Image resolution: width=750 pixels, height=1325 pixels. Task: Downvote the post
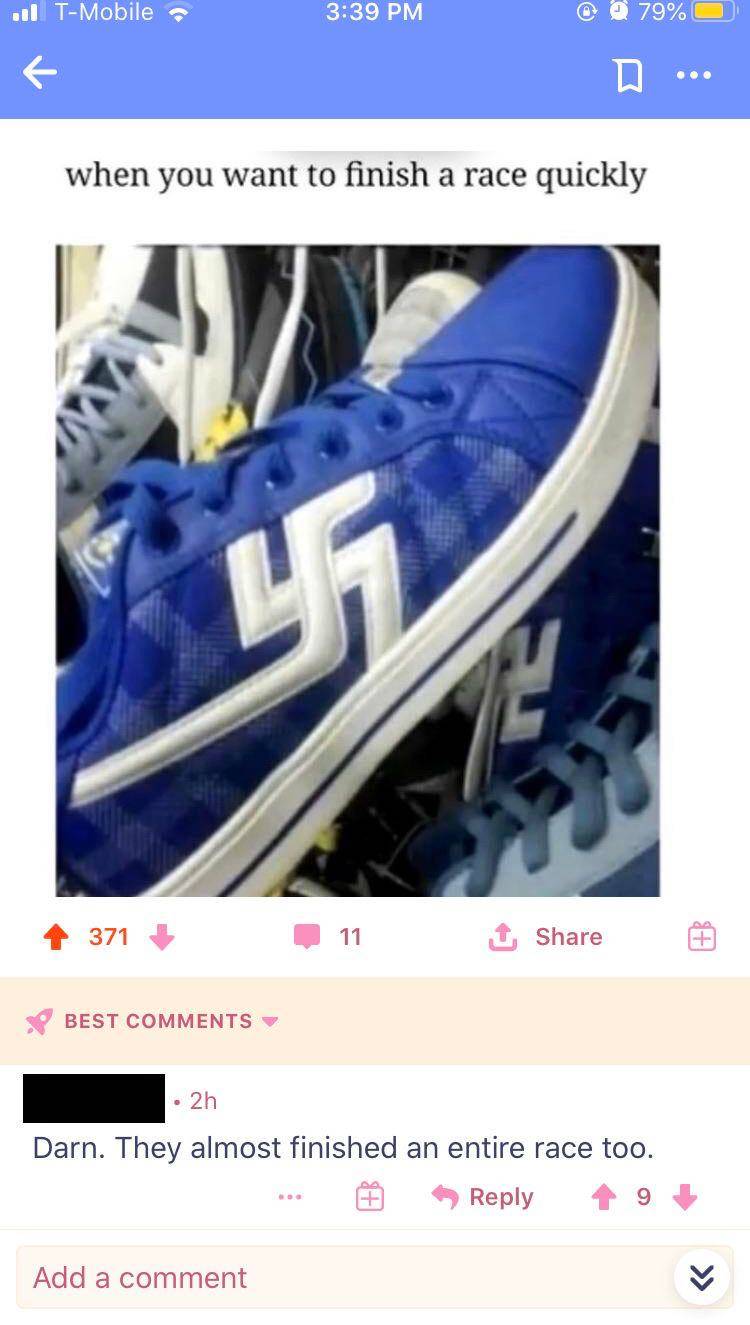point(162,937)
